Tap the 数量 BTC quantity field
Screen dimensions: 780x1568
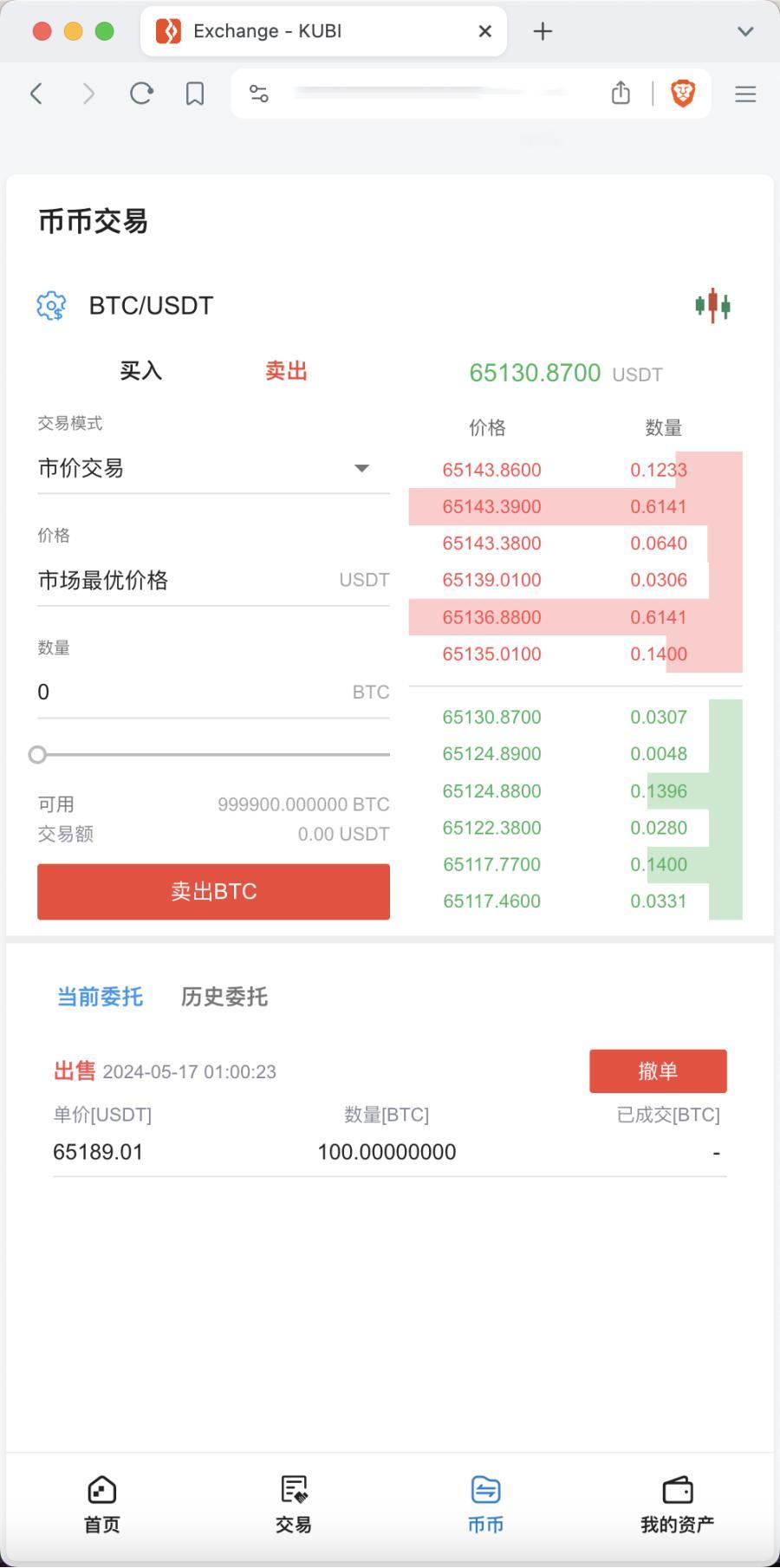(213, 693)
